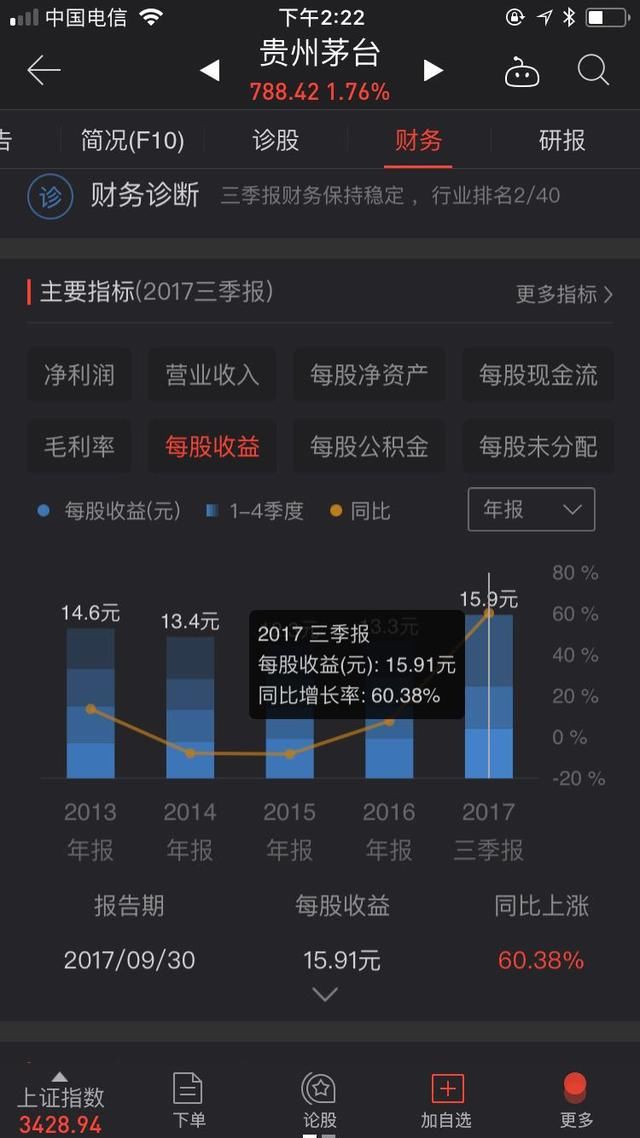Screen dimensions: 640x1138
Task: Switch to the previous stock
Action: point(210,70)
